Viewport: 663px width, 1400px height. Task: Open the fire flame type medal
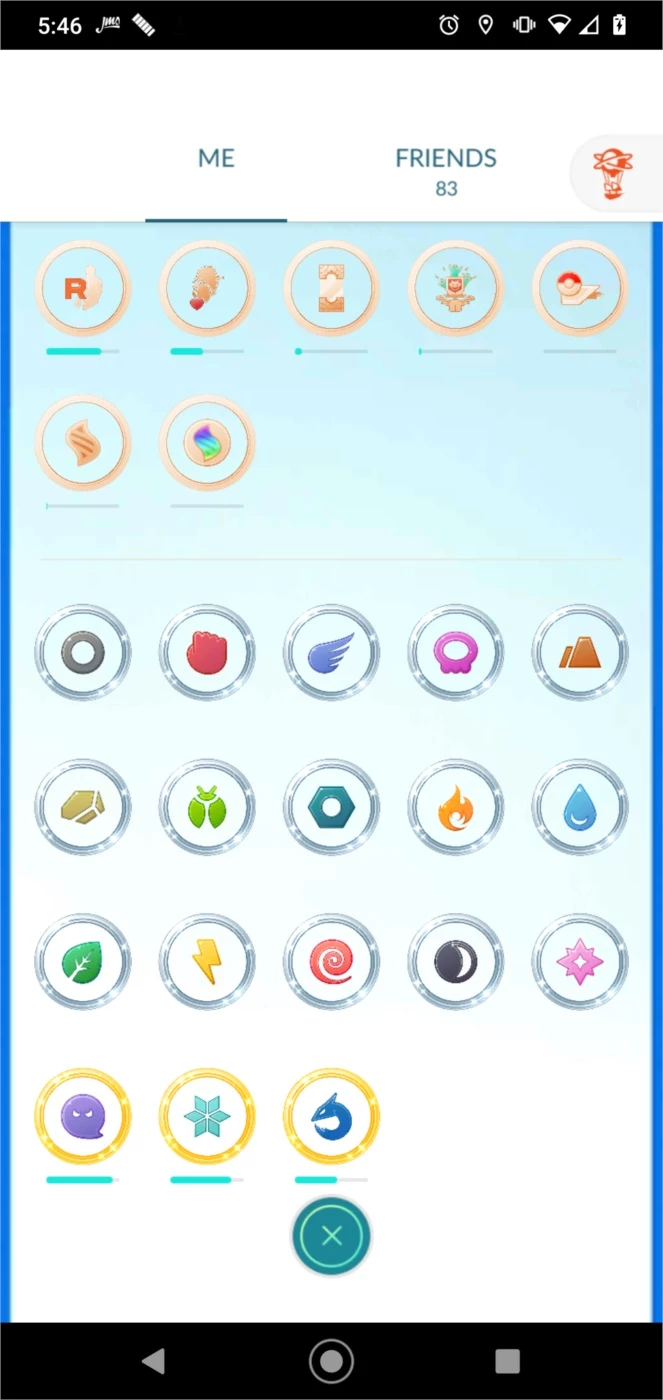click(455, 808)
